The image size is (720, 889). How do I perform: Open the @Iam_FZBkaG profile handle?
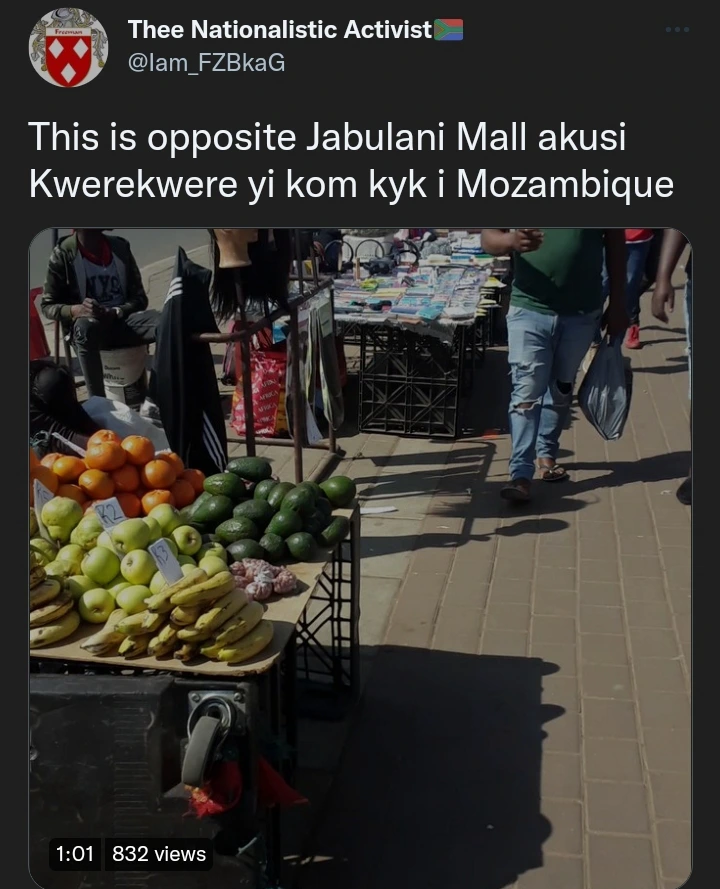206,63
